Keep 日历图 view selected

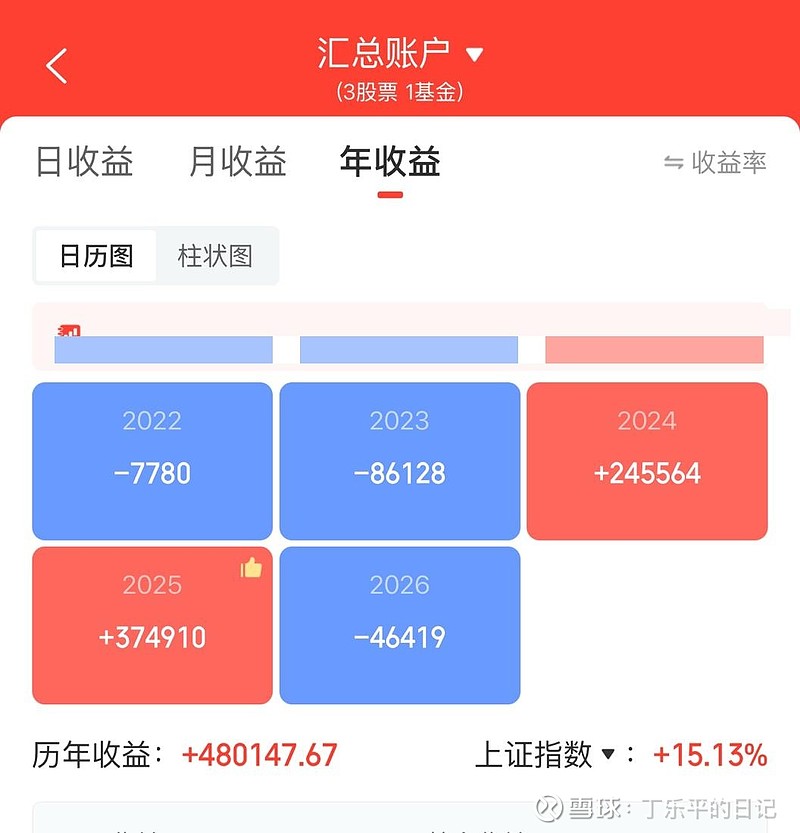coord(96,255)
